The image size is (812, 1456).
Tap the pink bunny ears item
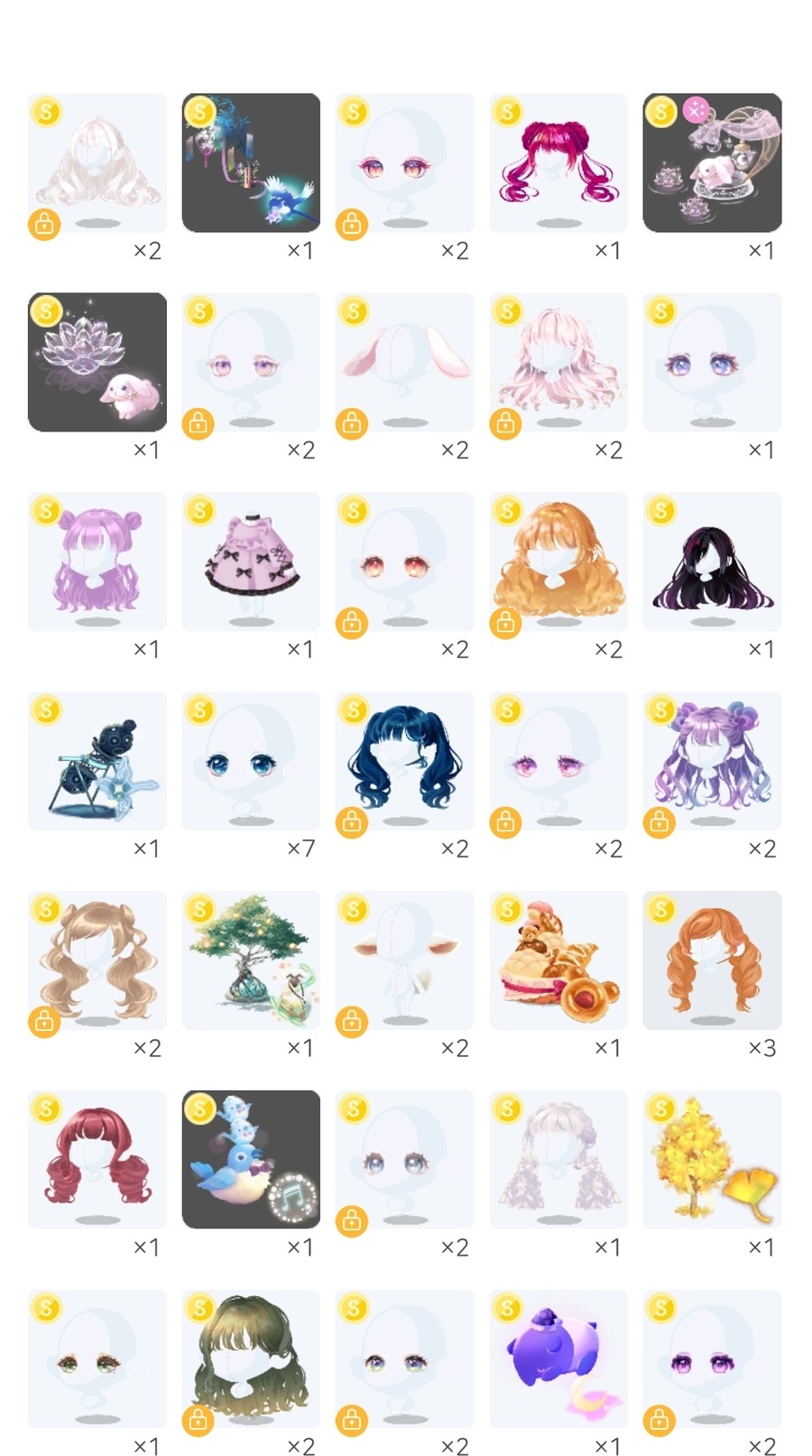point(405,362)
